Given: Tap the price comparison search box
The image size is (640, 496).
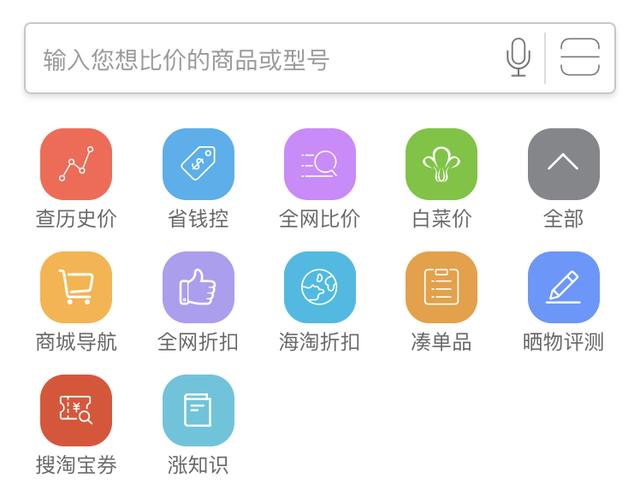Looking at the screenshot, I should coord(260,59).
